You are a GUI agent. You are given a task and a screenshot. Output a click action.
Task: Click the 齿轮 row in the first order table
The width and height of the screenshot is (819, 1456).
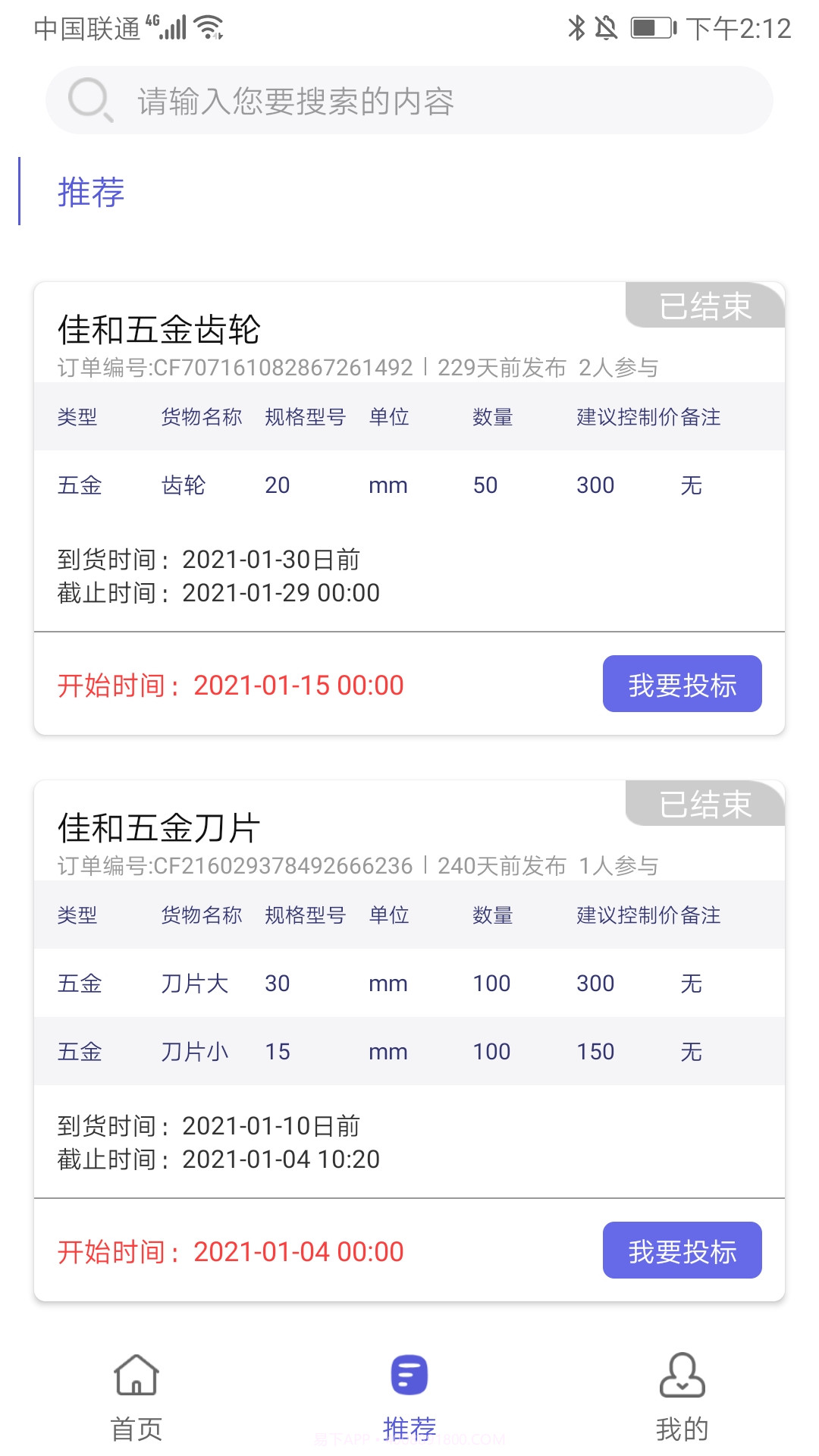(184, 485)
